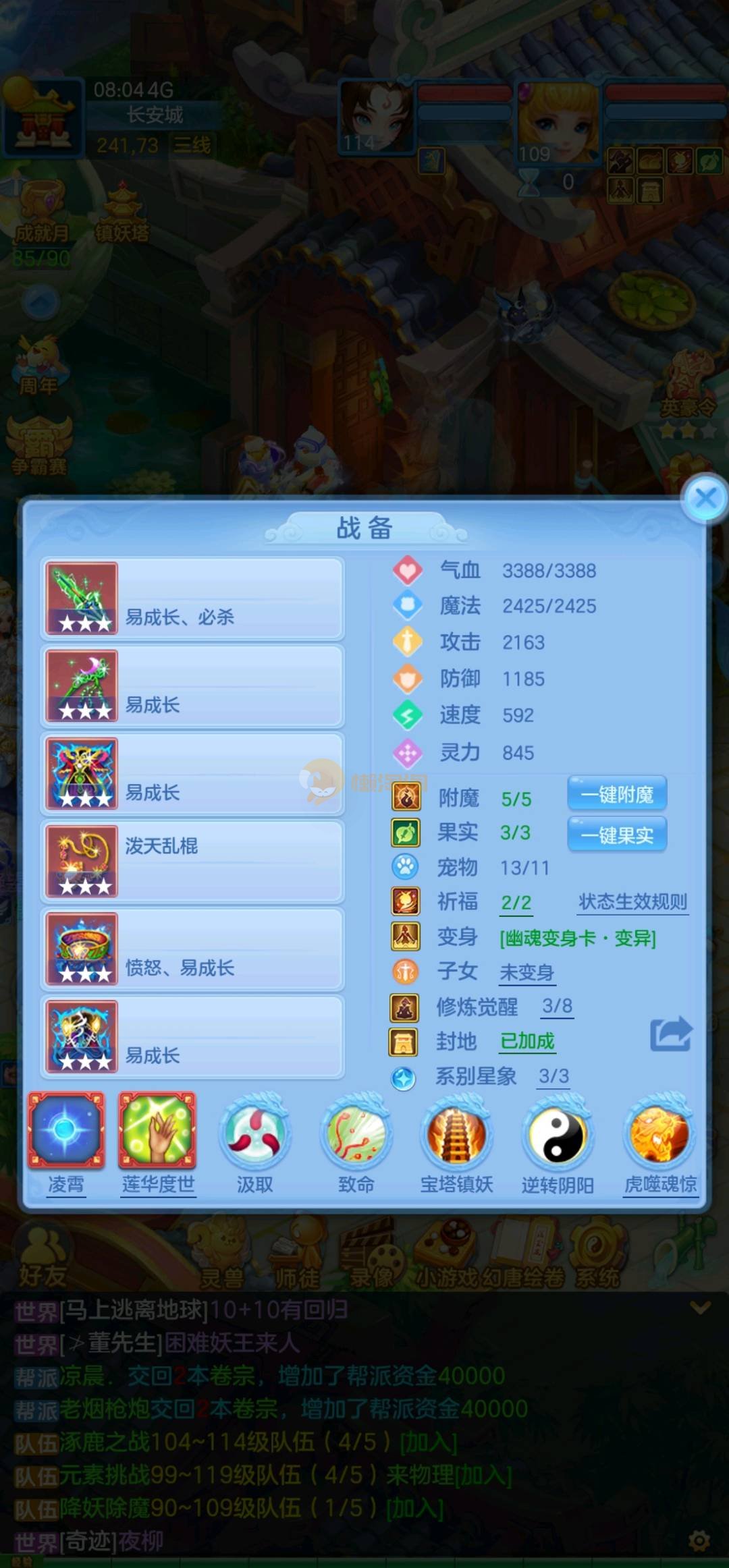
Task: Close the 战备 panel
Action: [705, 499]
